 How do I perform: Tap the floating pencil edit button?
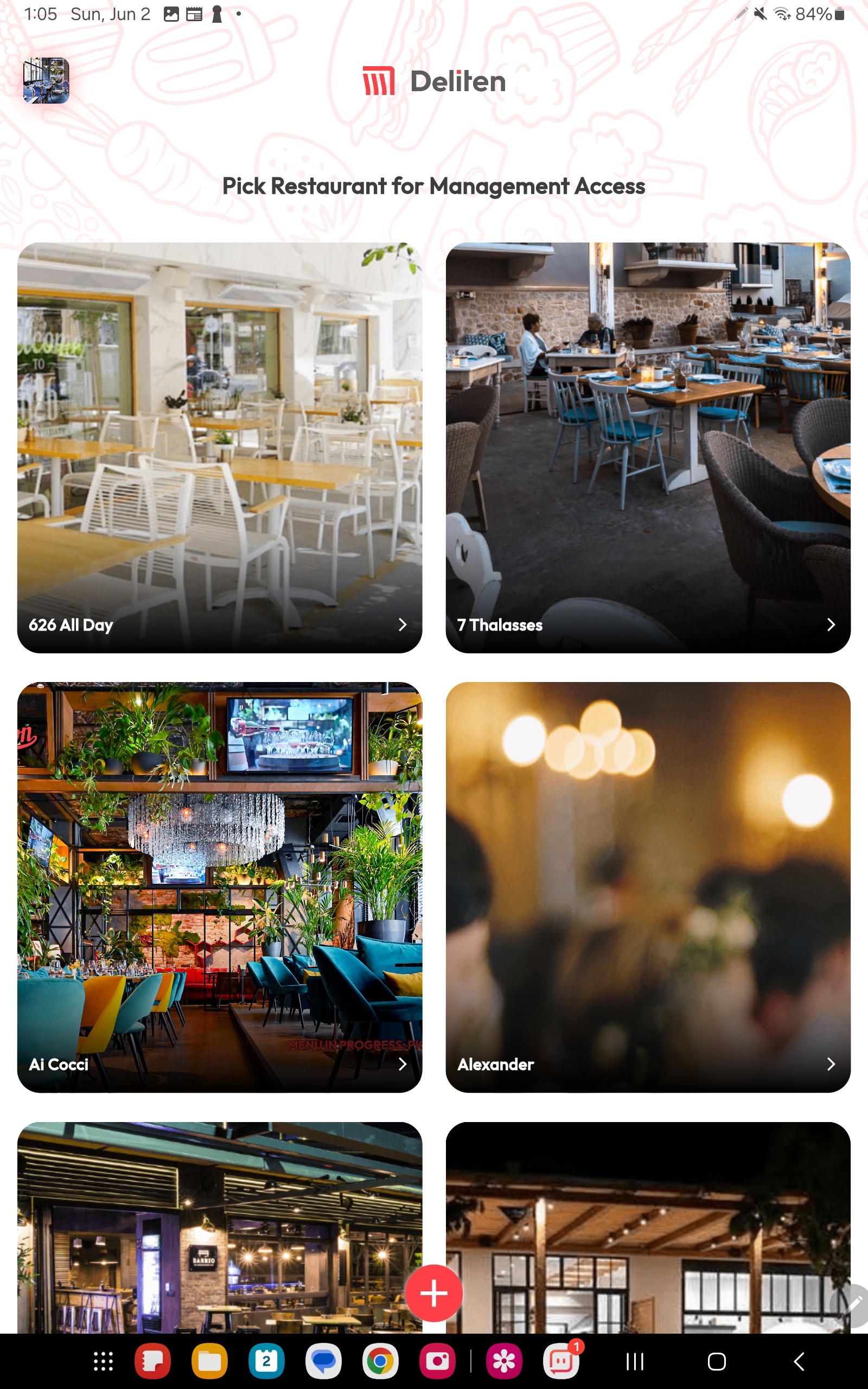click(854, 1304)
